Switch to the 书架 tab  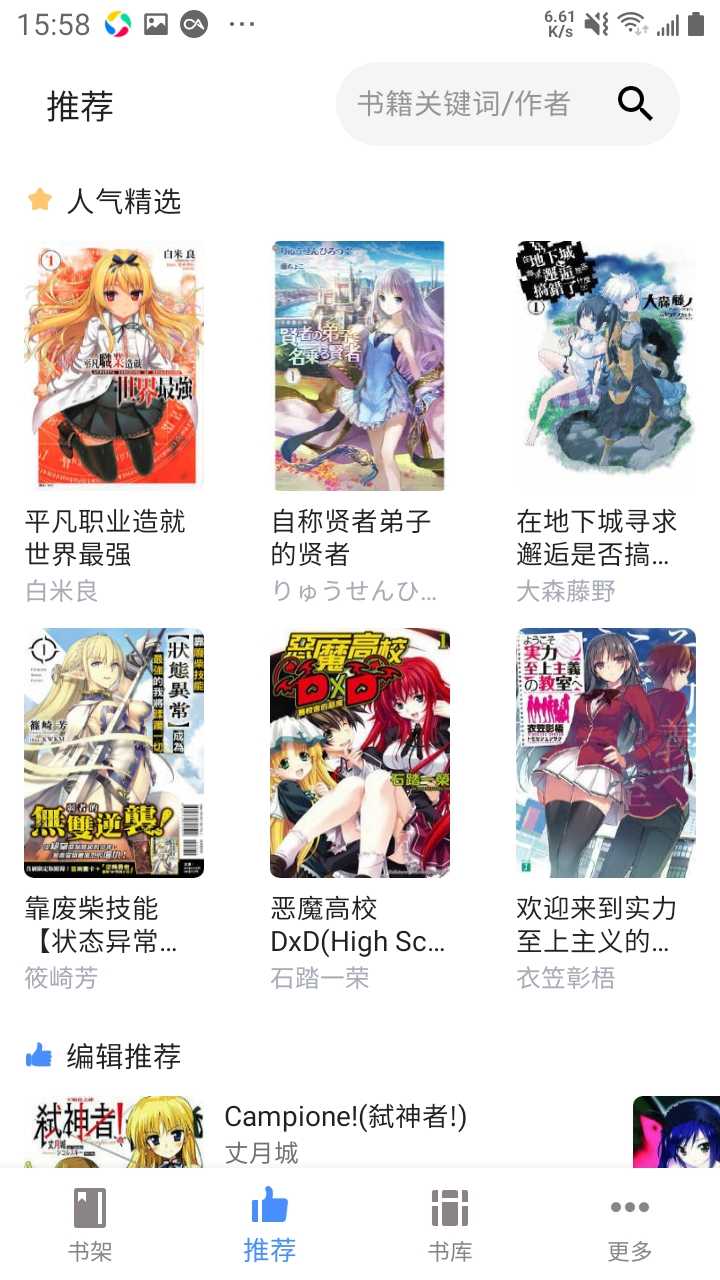pos(90,1223)
